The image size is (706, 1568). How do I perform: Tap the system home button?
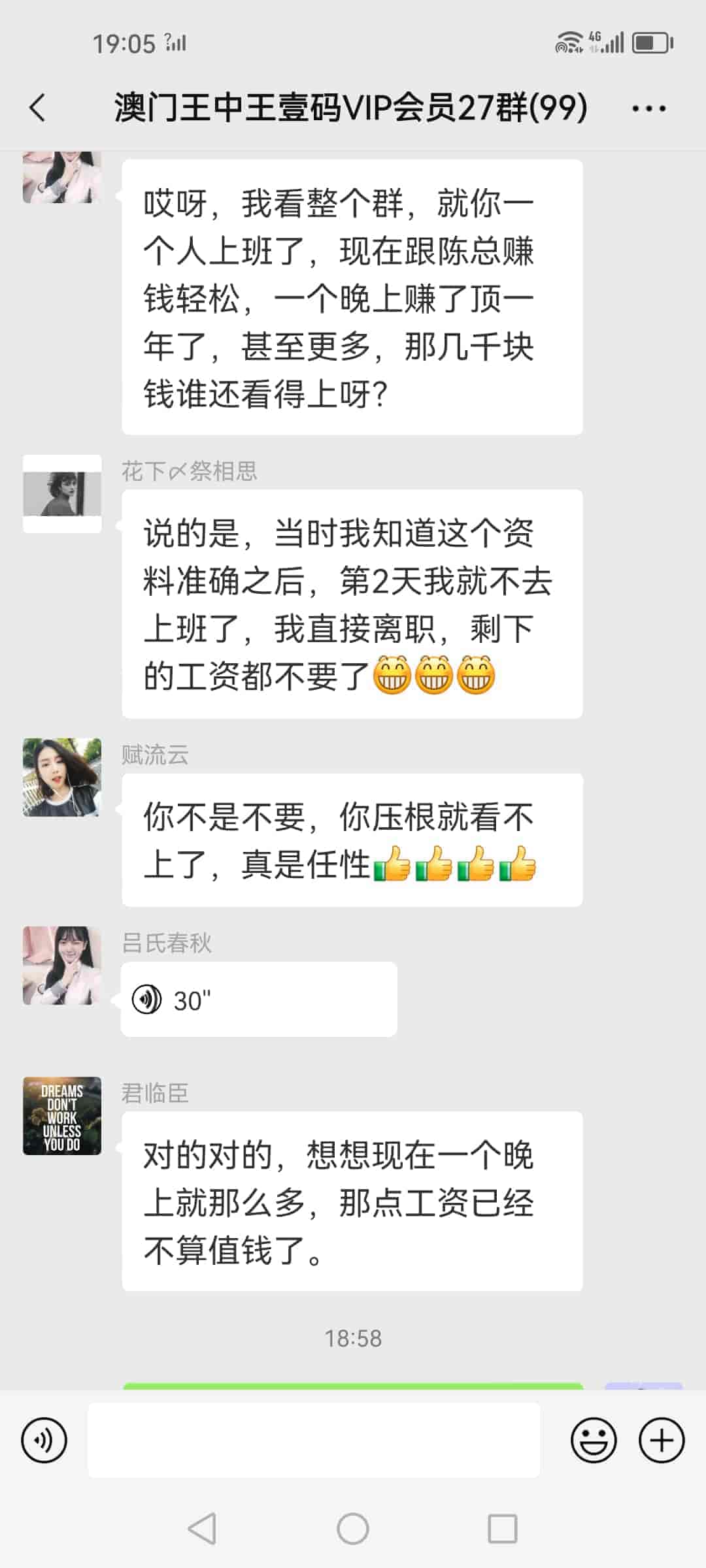click(x=353, y=1529)
